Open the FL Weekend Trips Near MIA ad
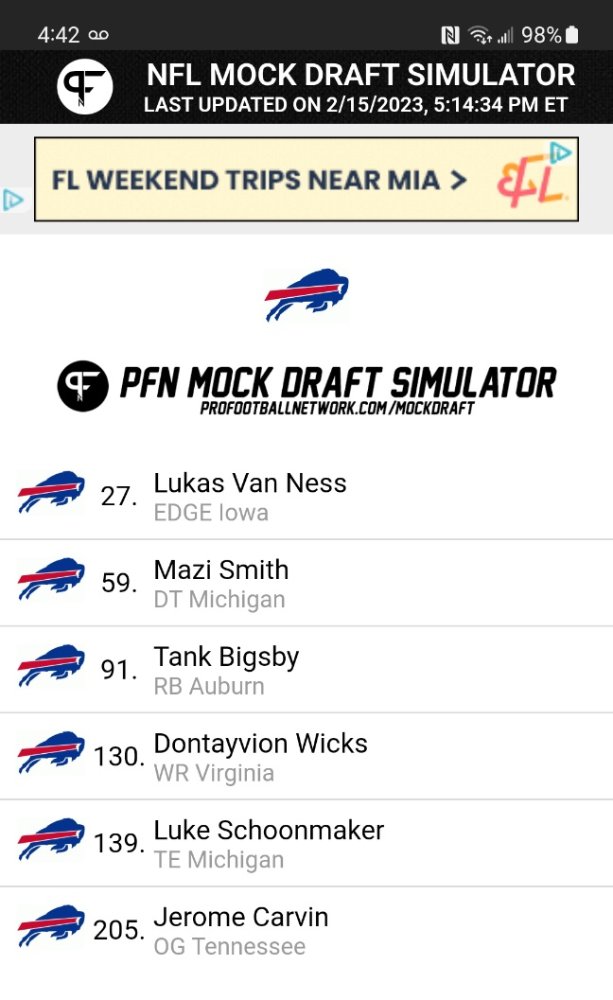613x1000 pixels. coord(306,179)
